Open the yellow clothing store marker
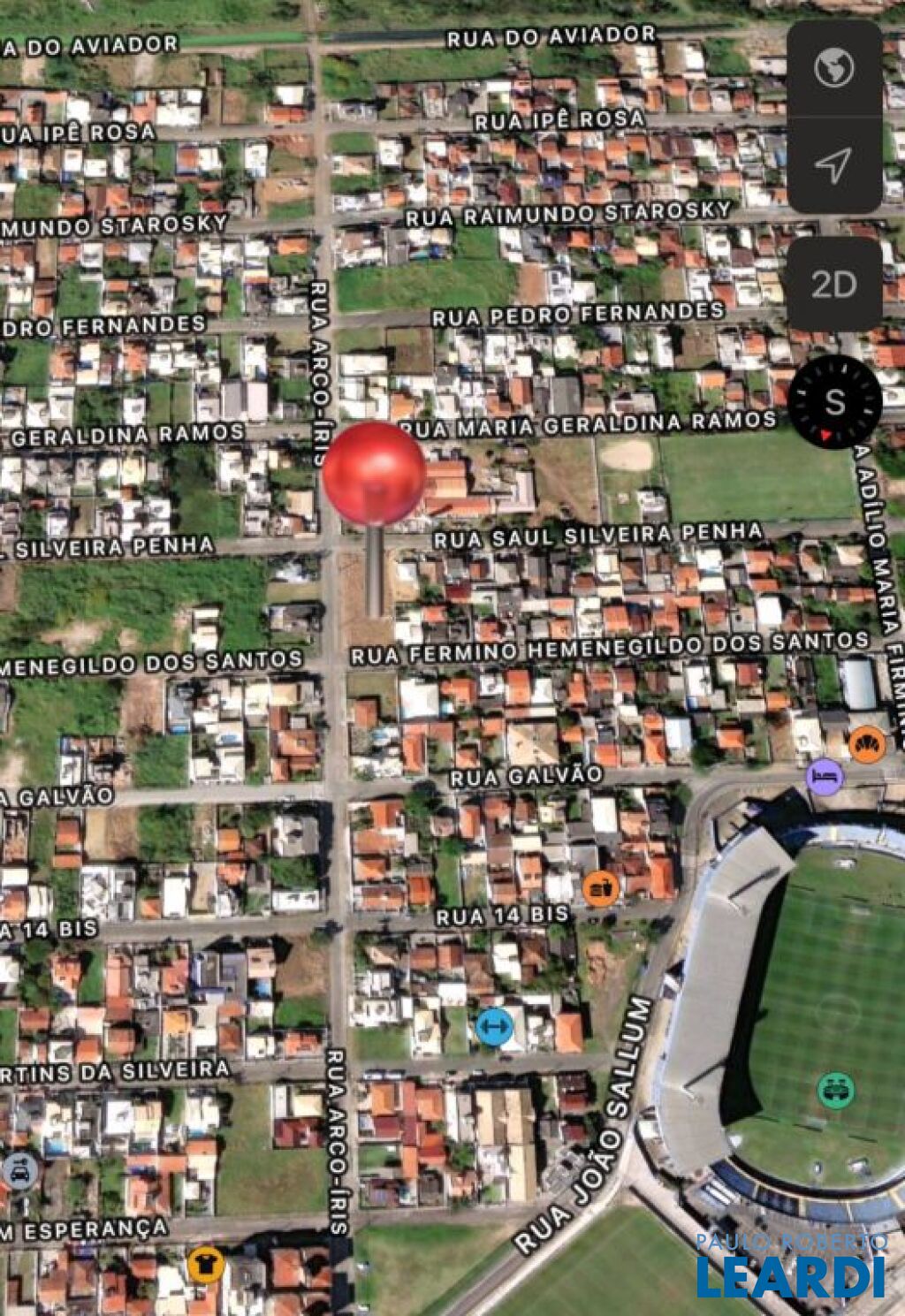905x1316 pixels. (x=205, y=1264)
